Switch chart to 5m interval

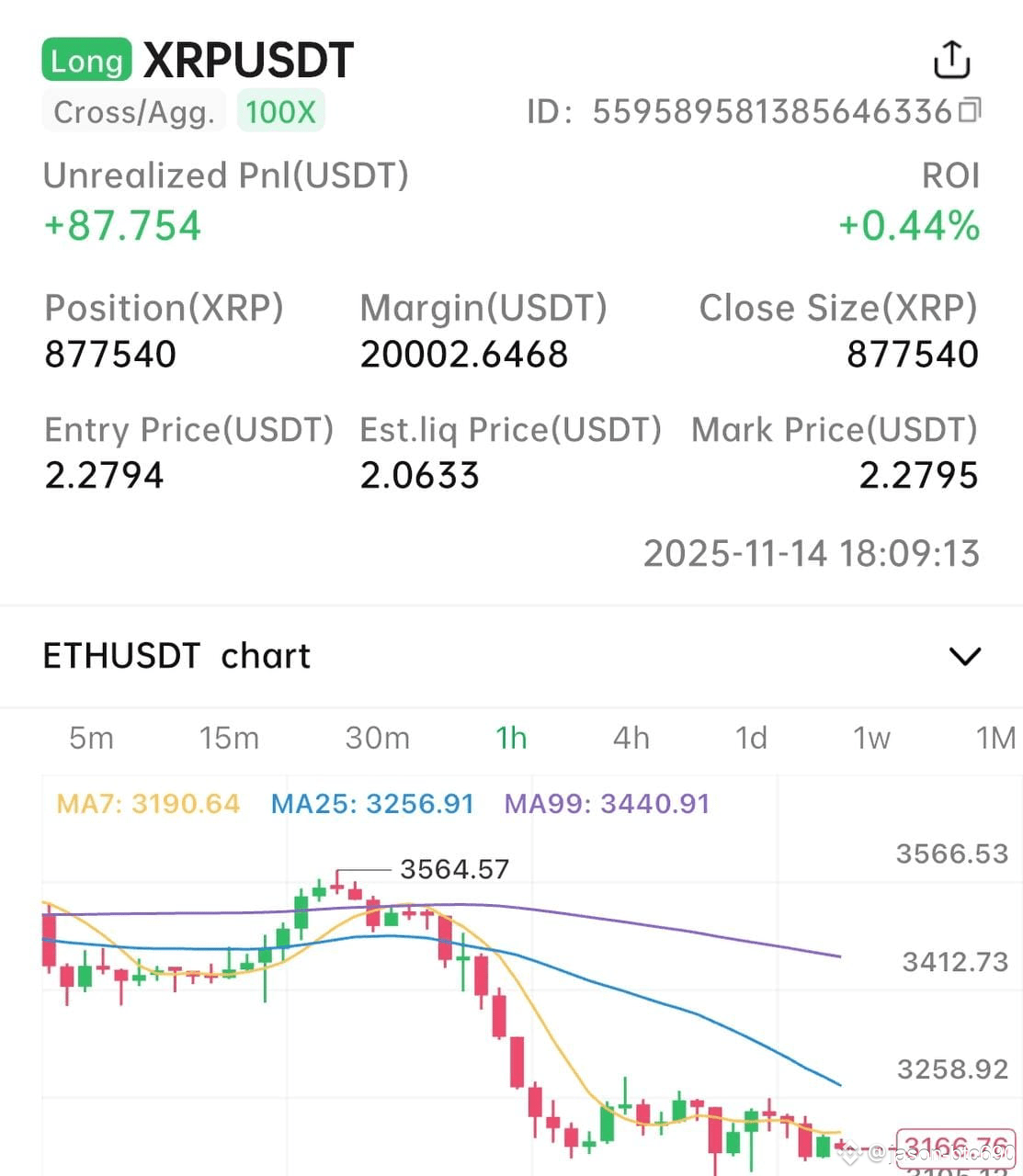point(91,738)
